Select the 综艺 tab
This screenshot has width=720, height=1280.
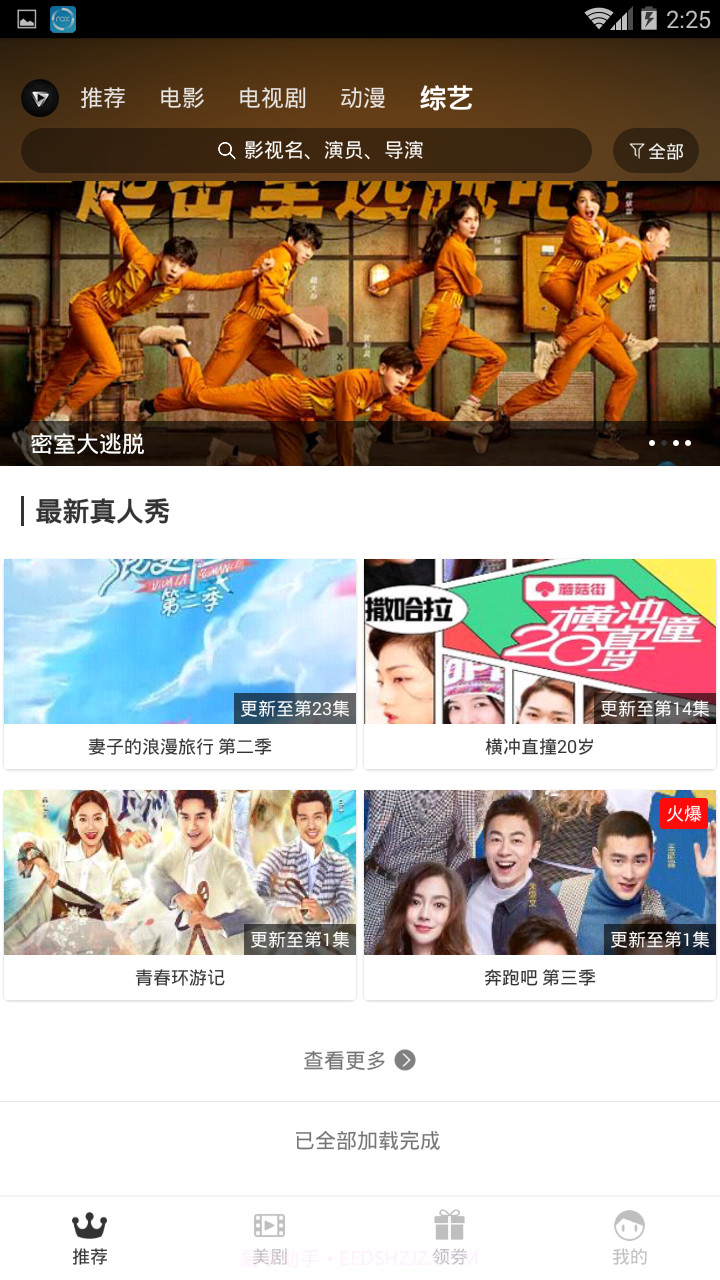446,98
